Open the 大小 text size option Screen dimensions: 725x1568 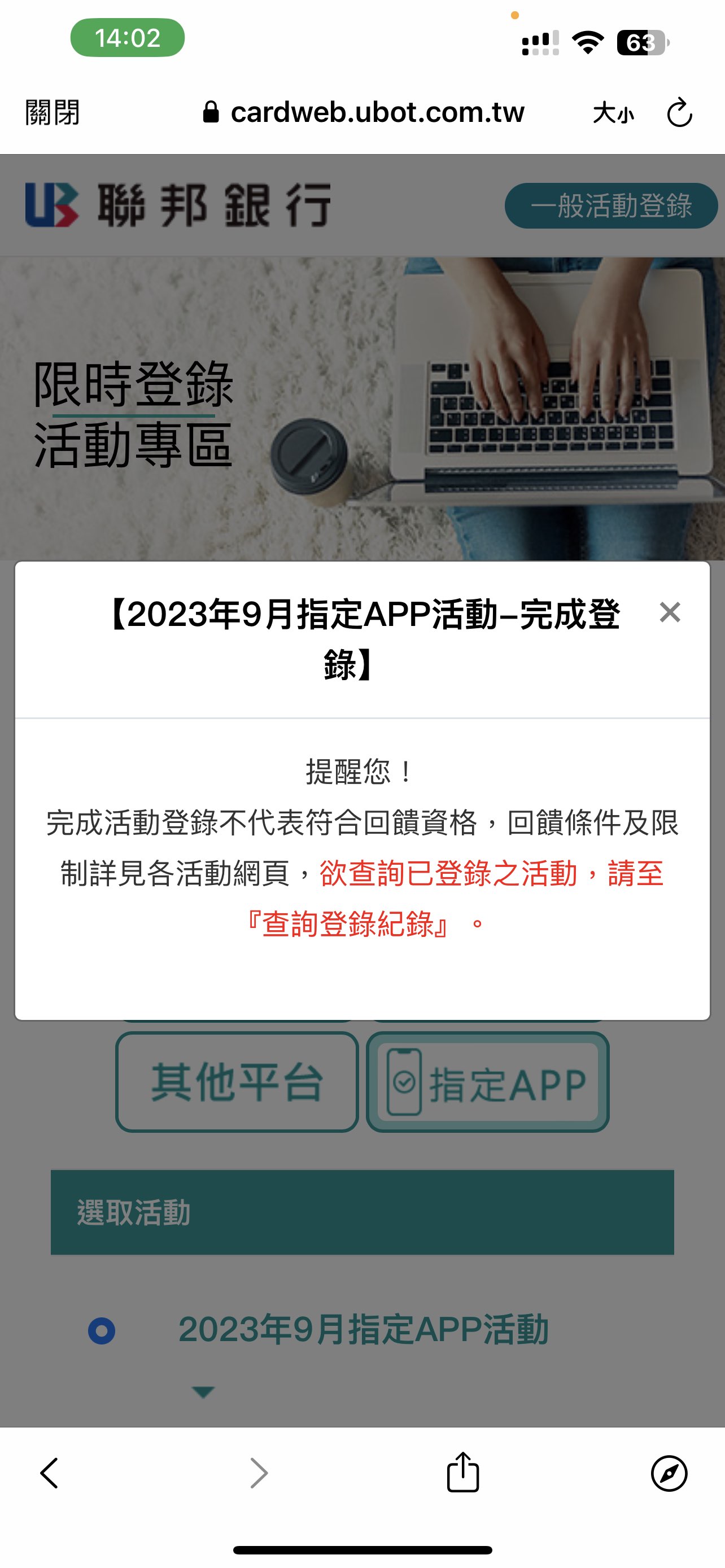tap(613, 113)
